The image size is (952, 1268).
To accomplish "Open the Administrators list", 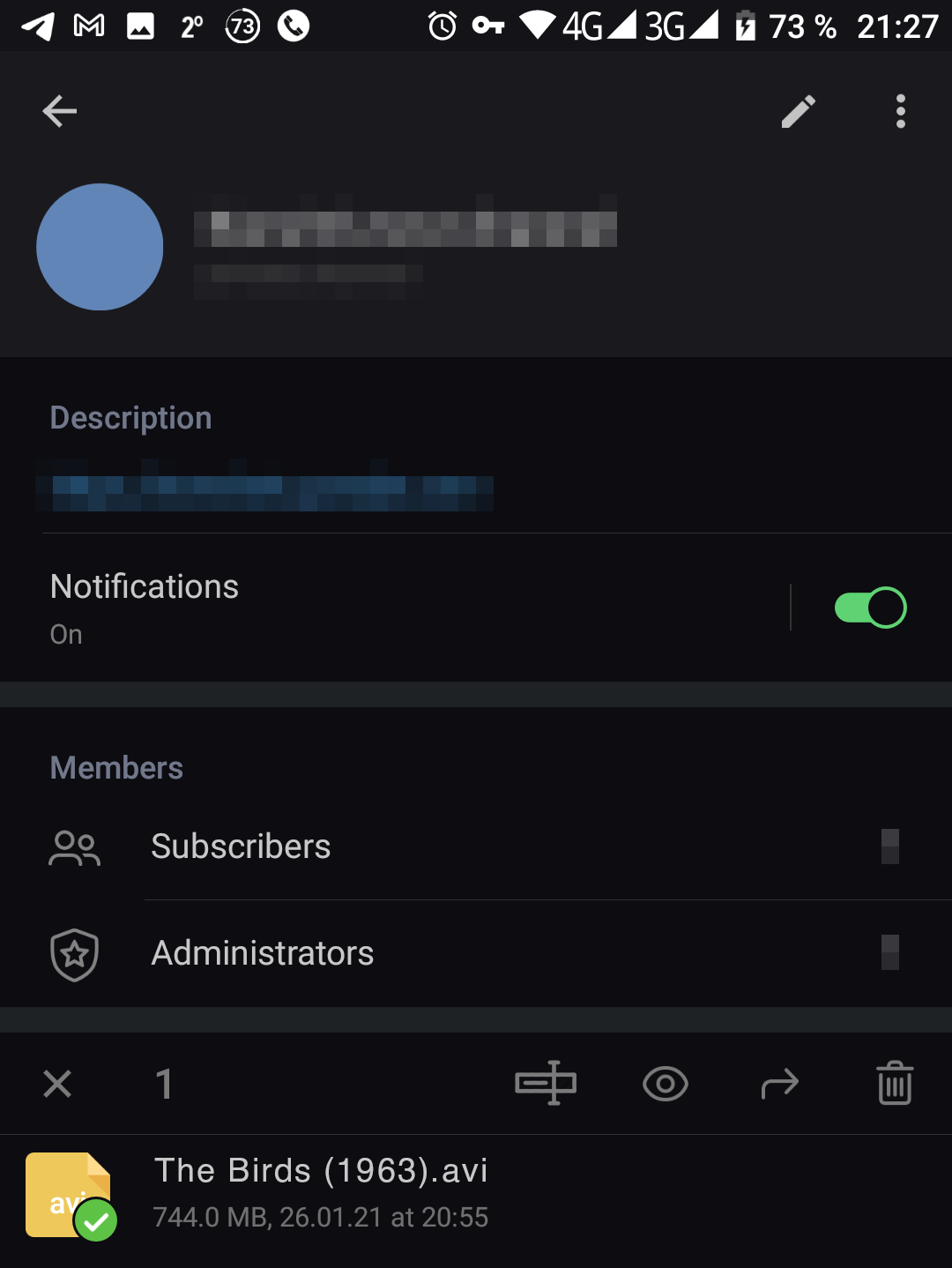I will click(262, 953).
